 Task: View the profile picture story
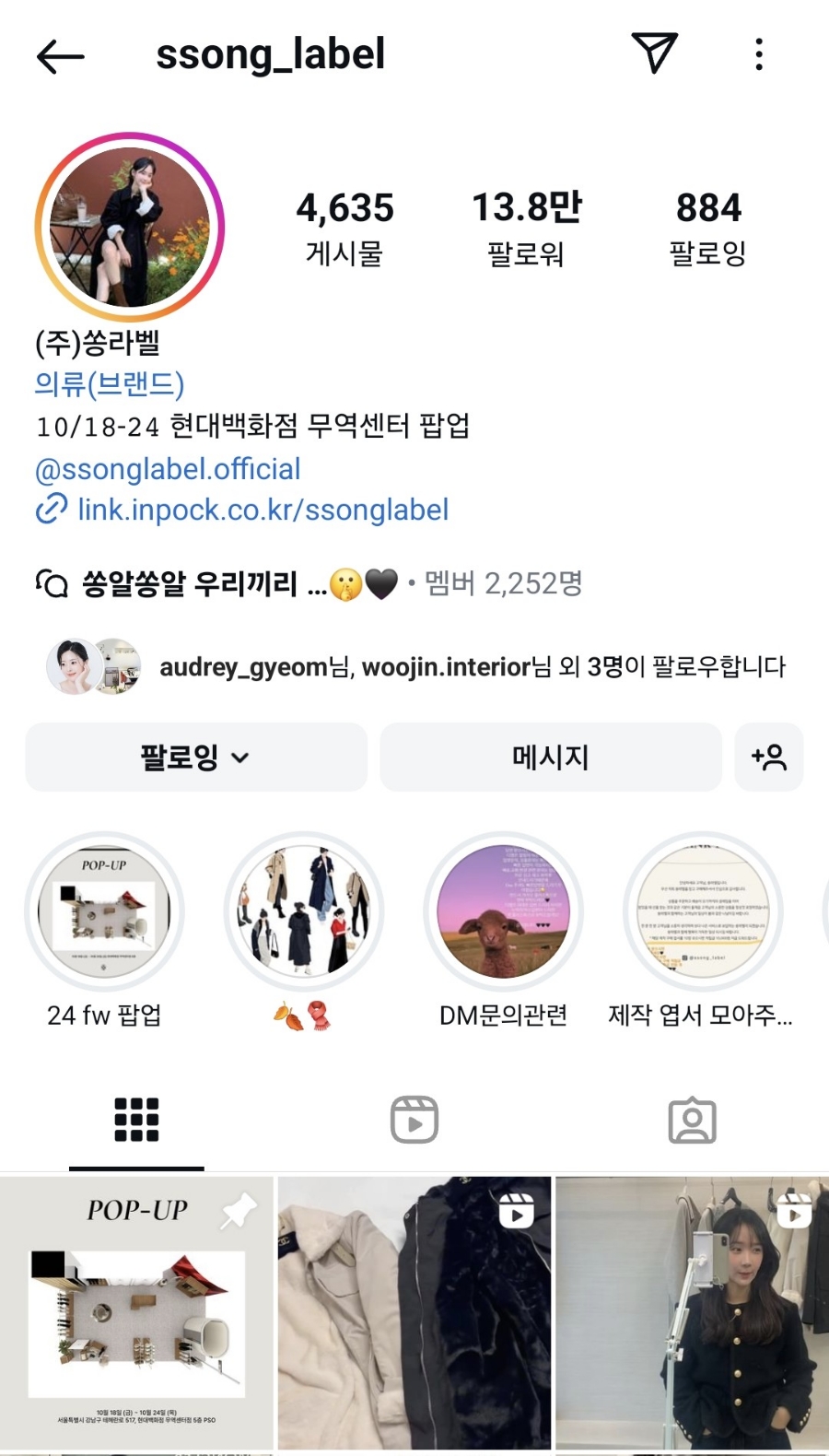tap(130, 227)
